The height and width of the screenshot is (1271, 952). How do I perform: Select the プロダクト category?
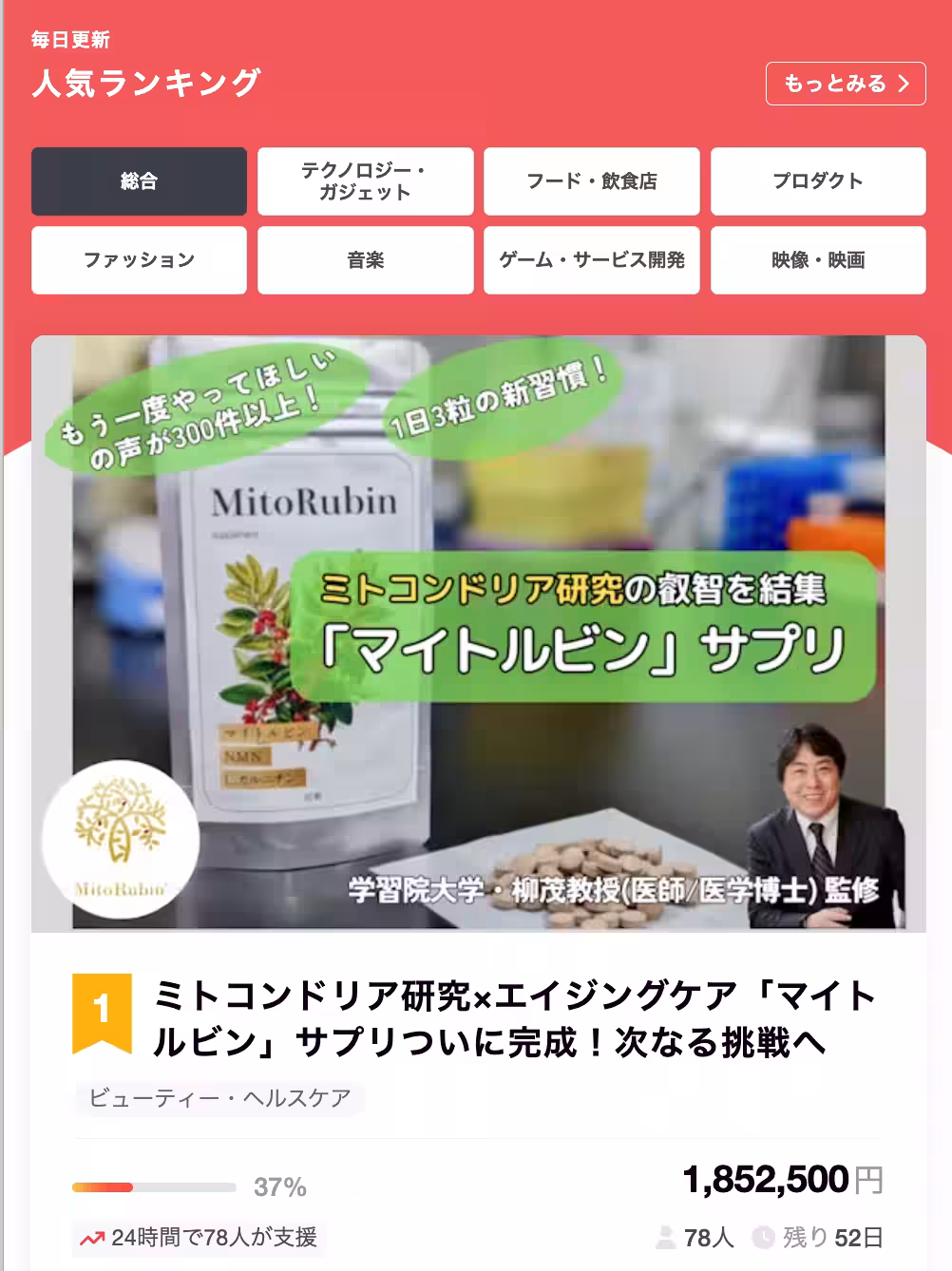pyautogui.click(x=817, y=181)
